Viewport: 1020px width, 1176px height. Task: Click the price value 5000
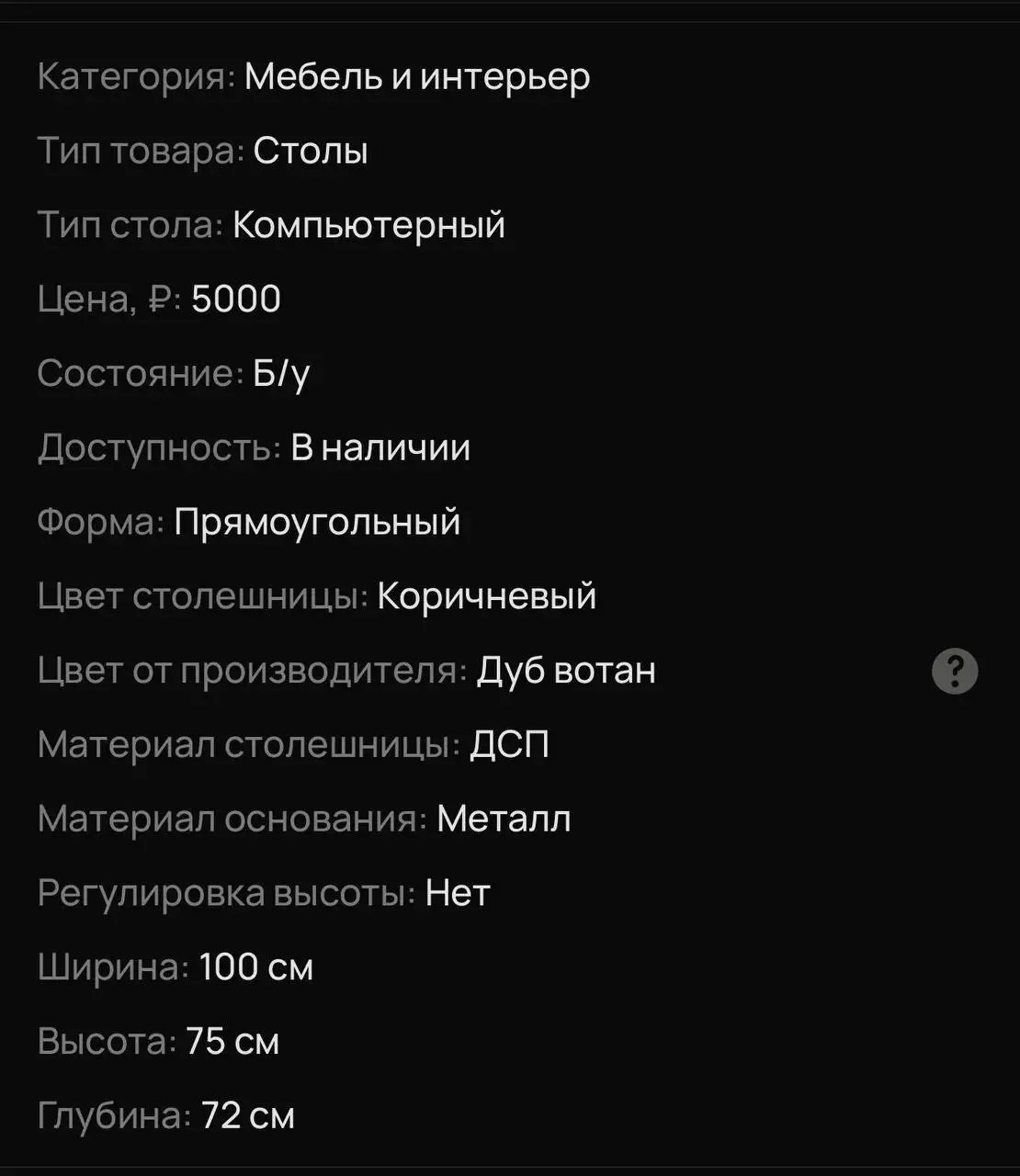(235, 298)
